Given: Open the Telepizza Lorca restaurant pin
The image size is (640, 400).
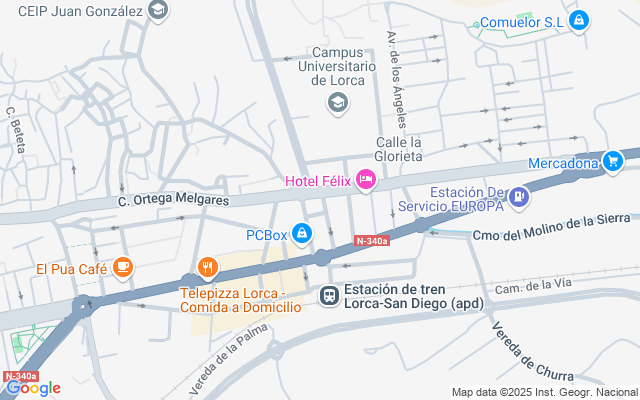Looking at the screenshot, I should click(208, 267).
